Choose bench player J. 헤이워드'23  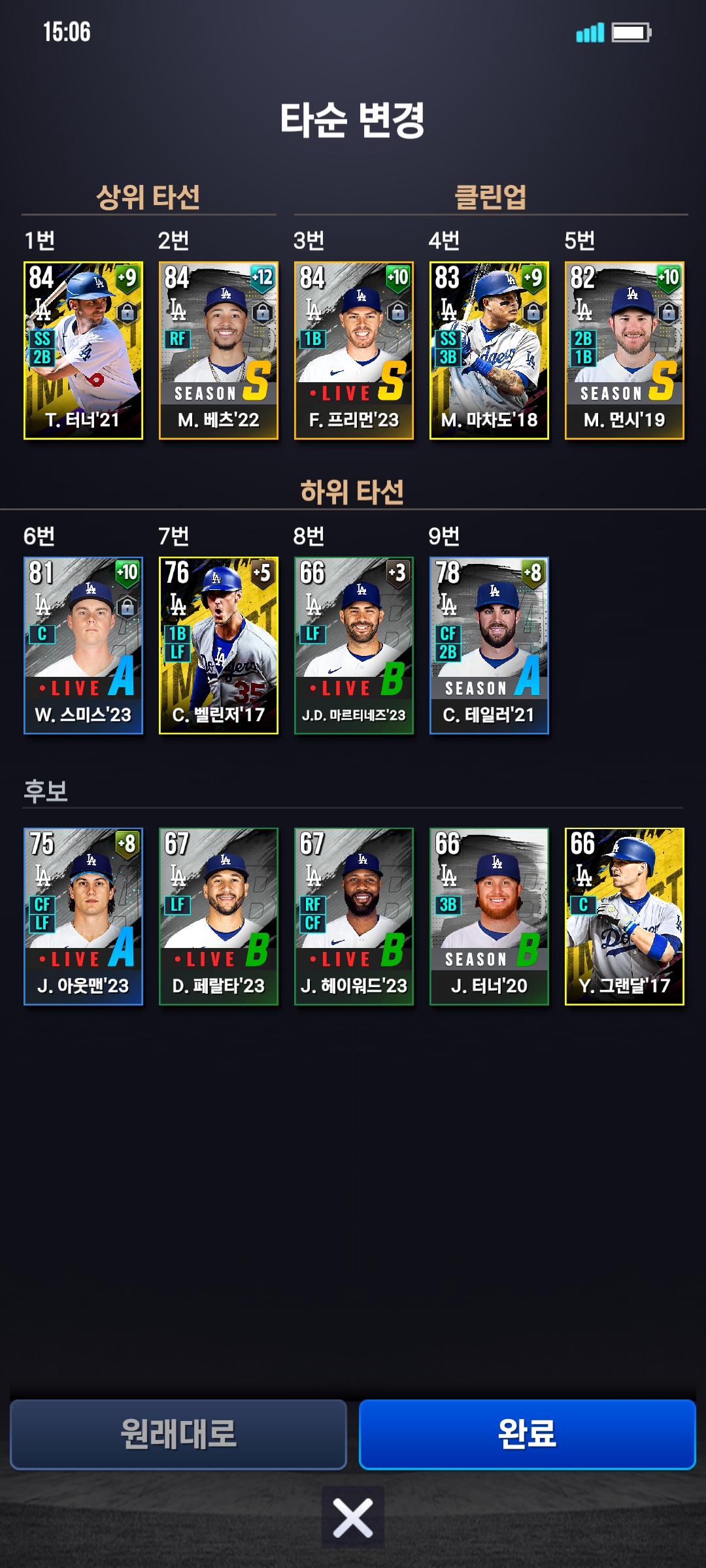coord(354,917)
